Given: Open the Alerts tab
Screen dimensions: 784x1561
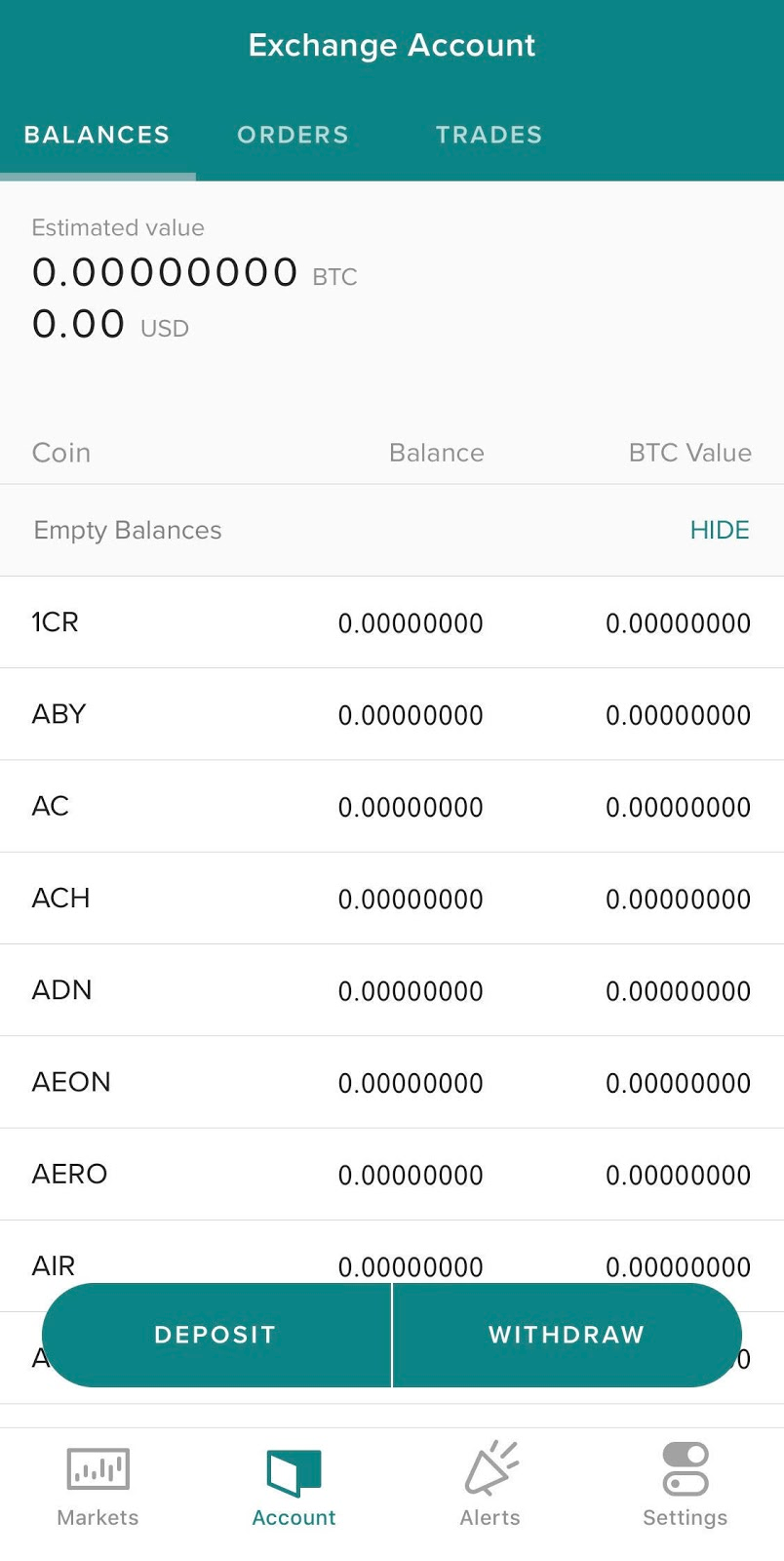Looking at the screenshot, I should point(490,1485).
